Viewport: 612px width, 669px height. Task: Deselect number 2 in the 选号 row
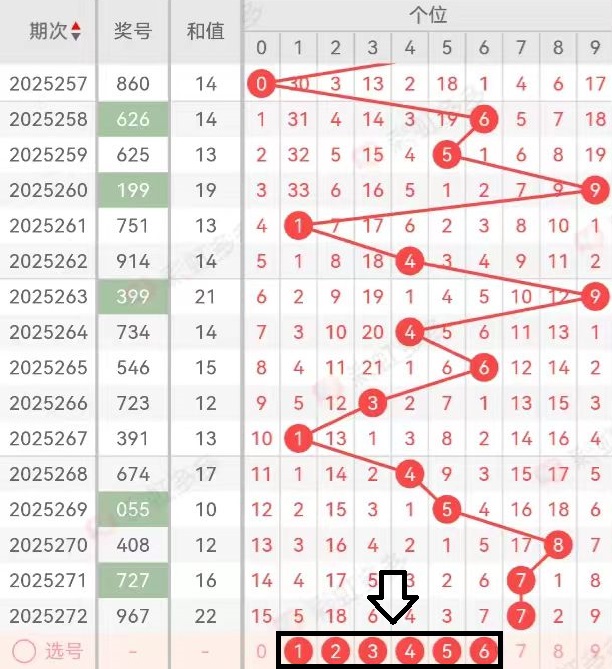(x=336, y=652)
